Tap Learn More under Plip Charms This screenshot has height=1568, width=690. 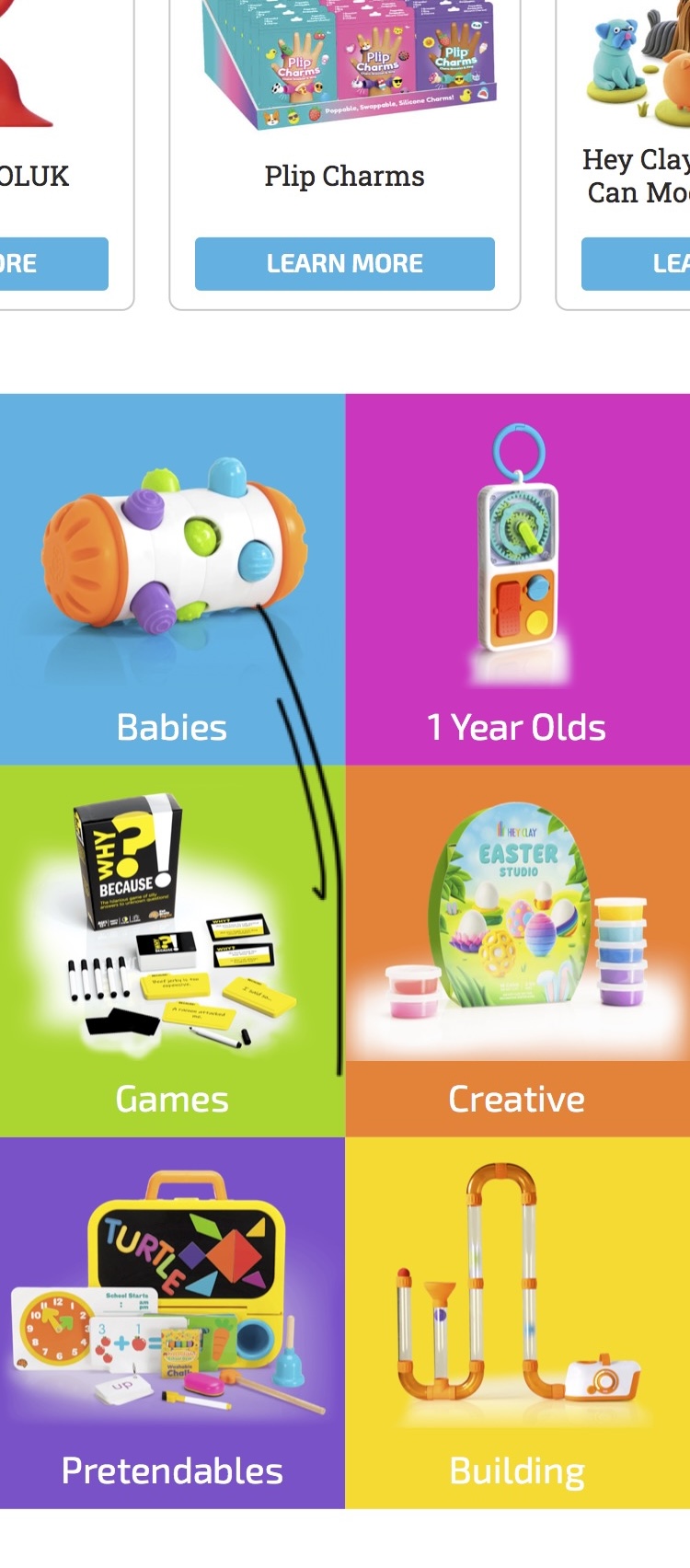click(344, 264)
